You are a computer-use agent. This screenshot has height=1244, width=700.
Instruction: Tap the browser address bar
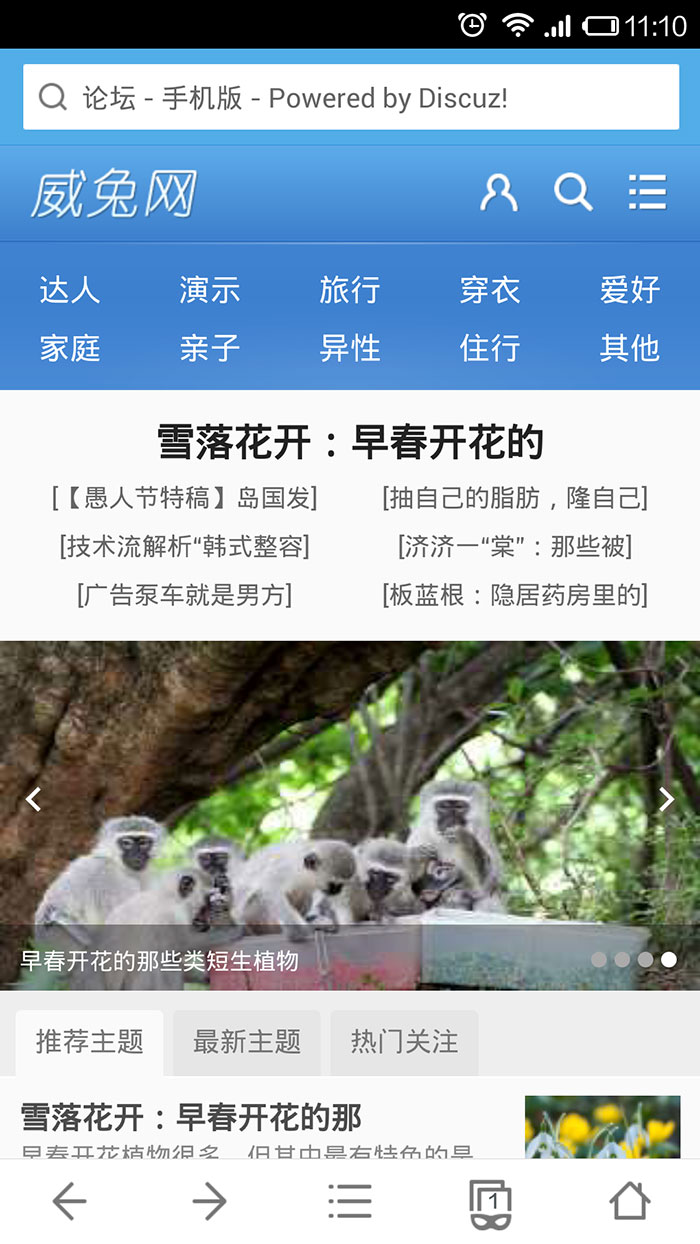350,98
